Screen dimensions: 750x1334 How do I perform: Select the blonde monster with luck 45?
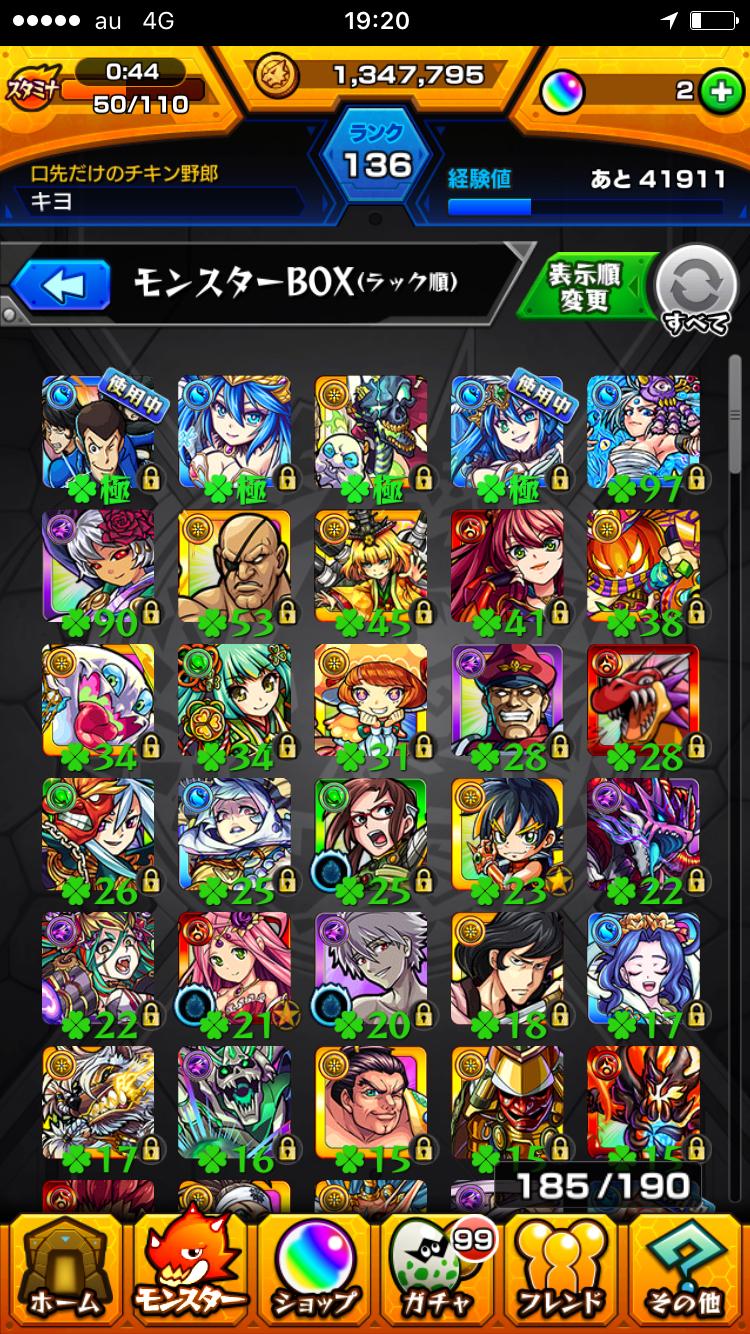click(x=370, y=566)
